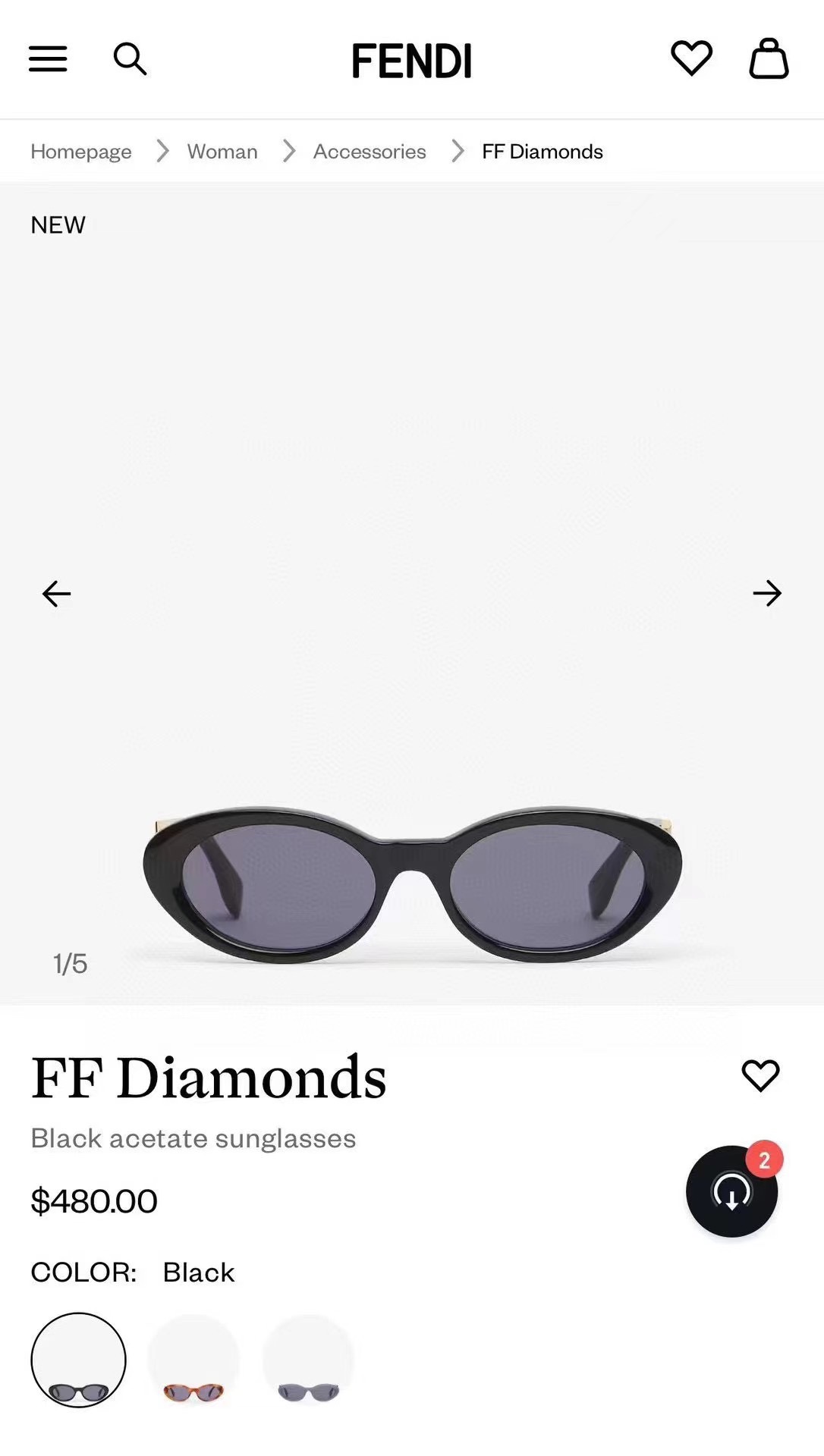Image resolution: width=824 pixels, height=1456 pixels.
Task: Tap the floating download button
Action: 731,1191
